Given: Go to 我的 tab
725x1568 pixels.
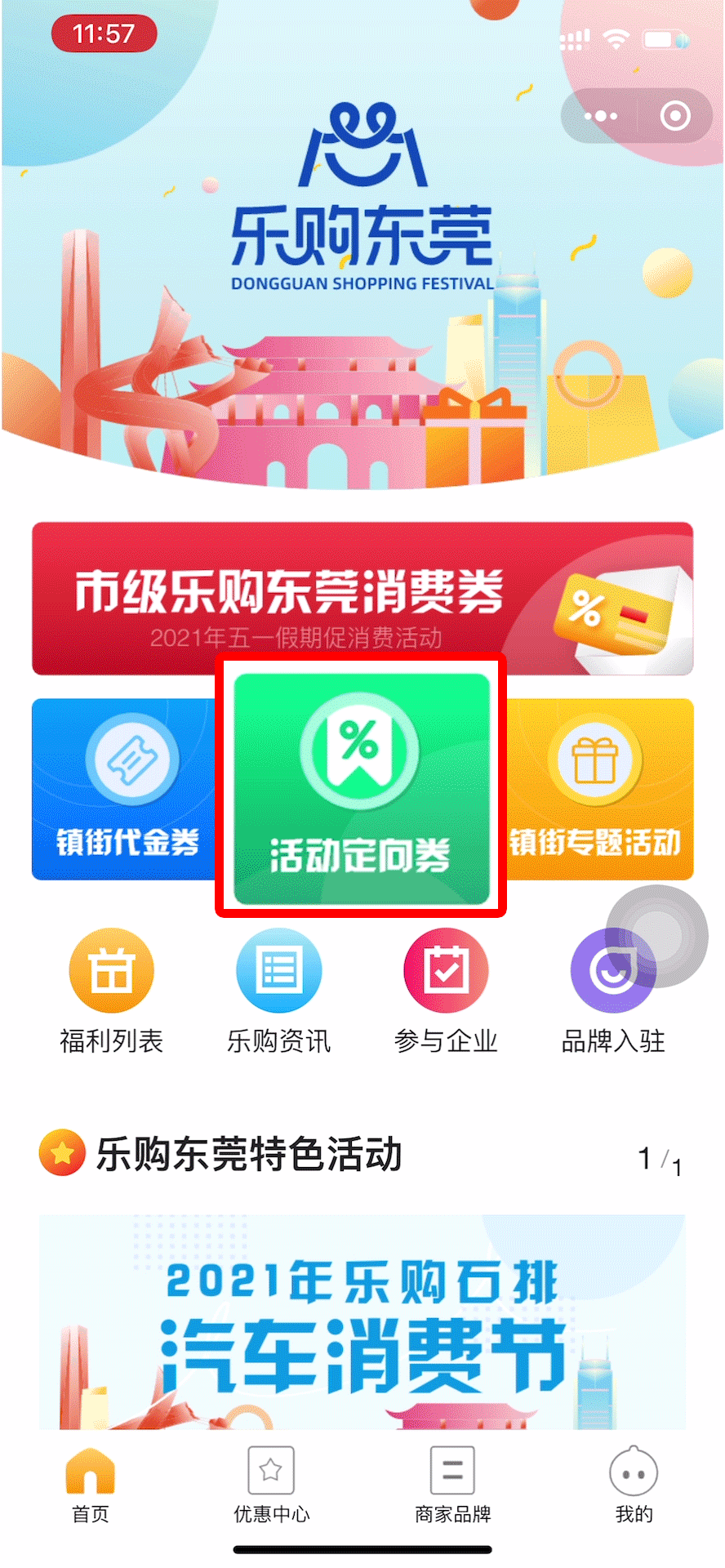Looking at the screenshot, I should (634, 1485).
